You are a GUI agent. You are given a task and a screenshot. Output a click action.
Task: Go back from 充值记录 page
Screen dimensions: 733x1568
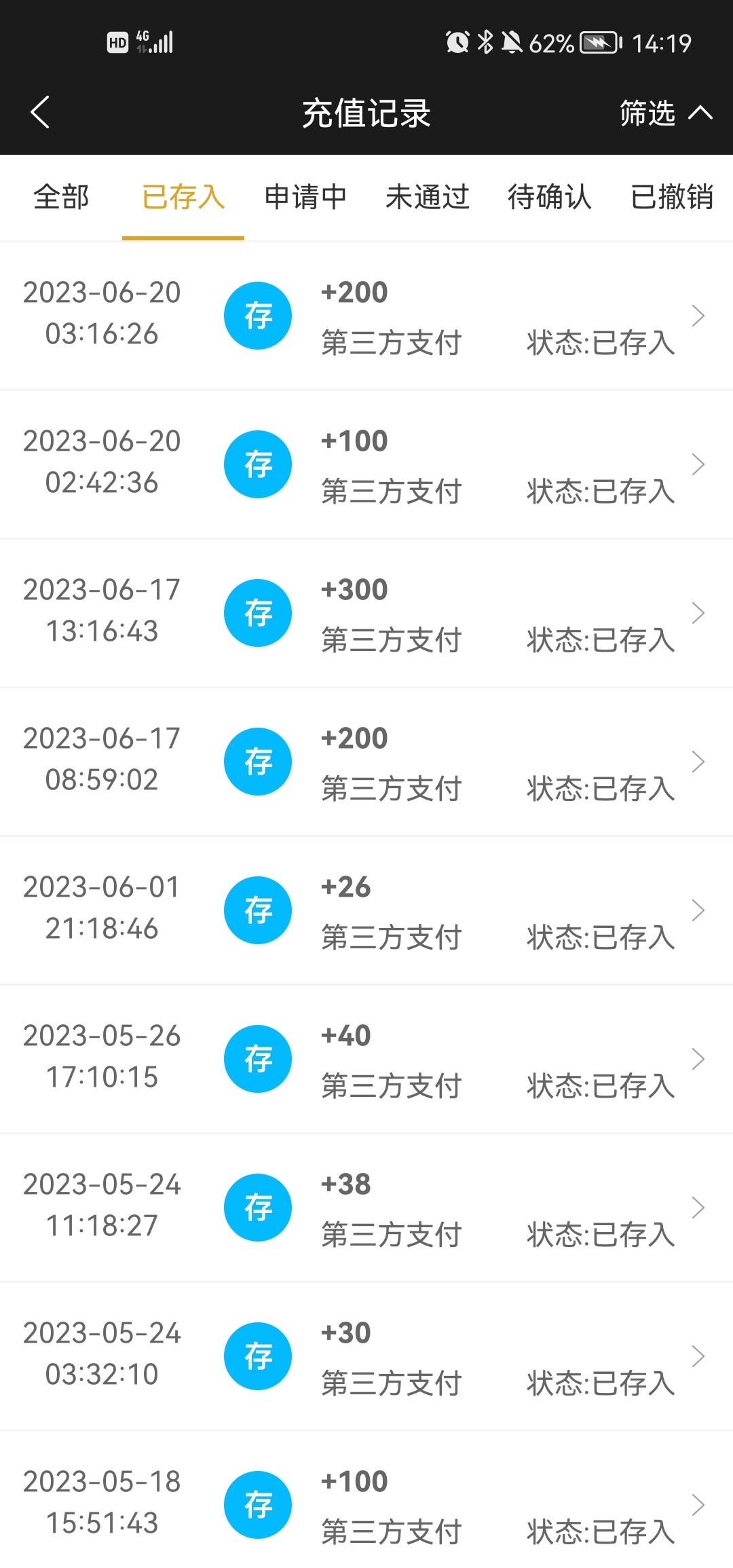pyautogui.click(x=41, y=113)
